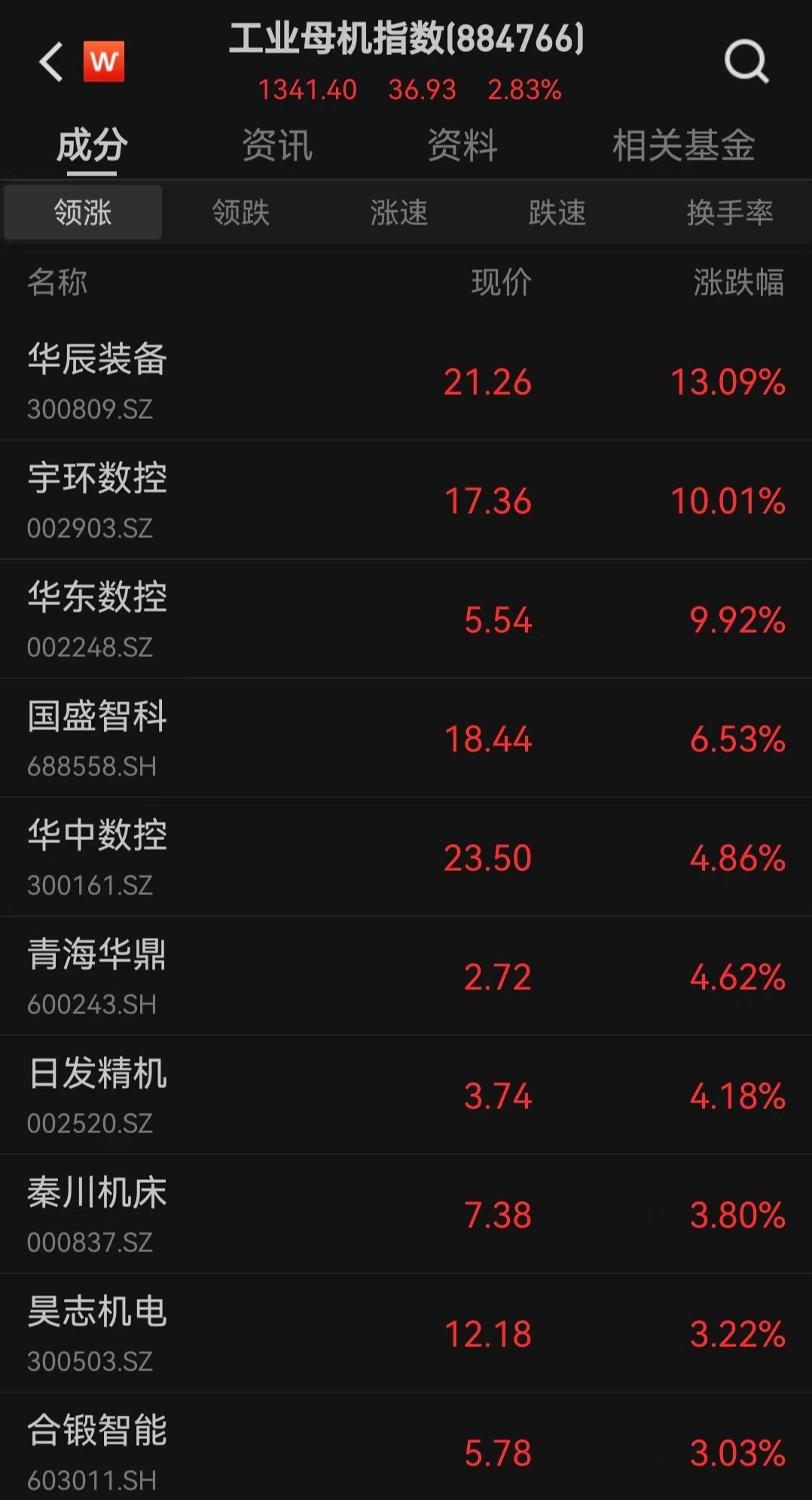Select the 跌速 sort filter

(x=557, y=212)
